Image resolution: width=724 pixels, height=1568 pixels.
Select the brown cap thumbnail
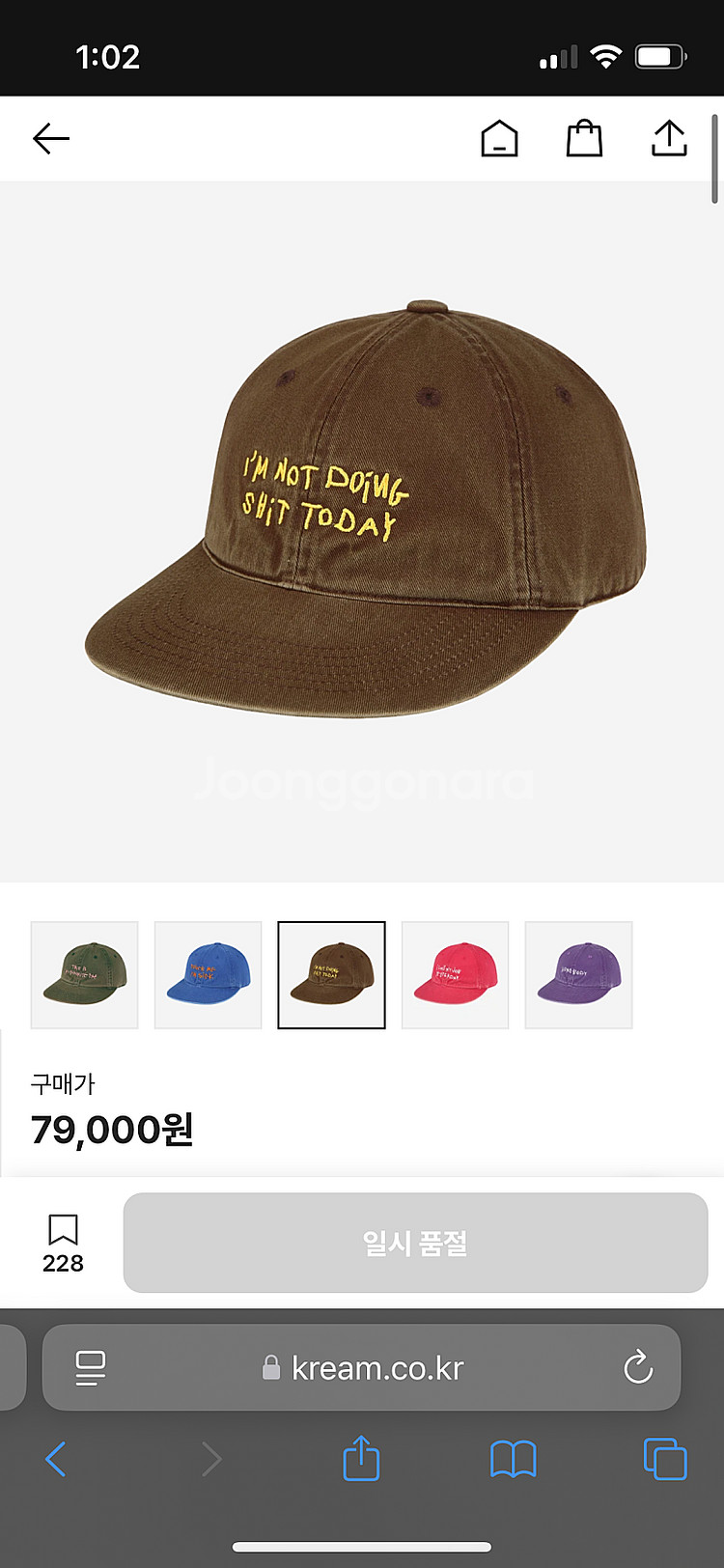(x=331, y=975)
